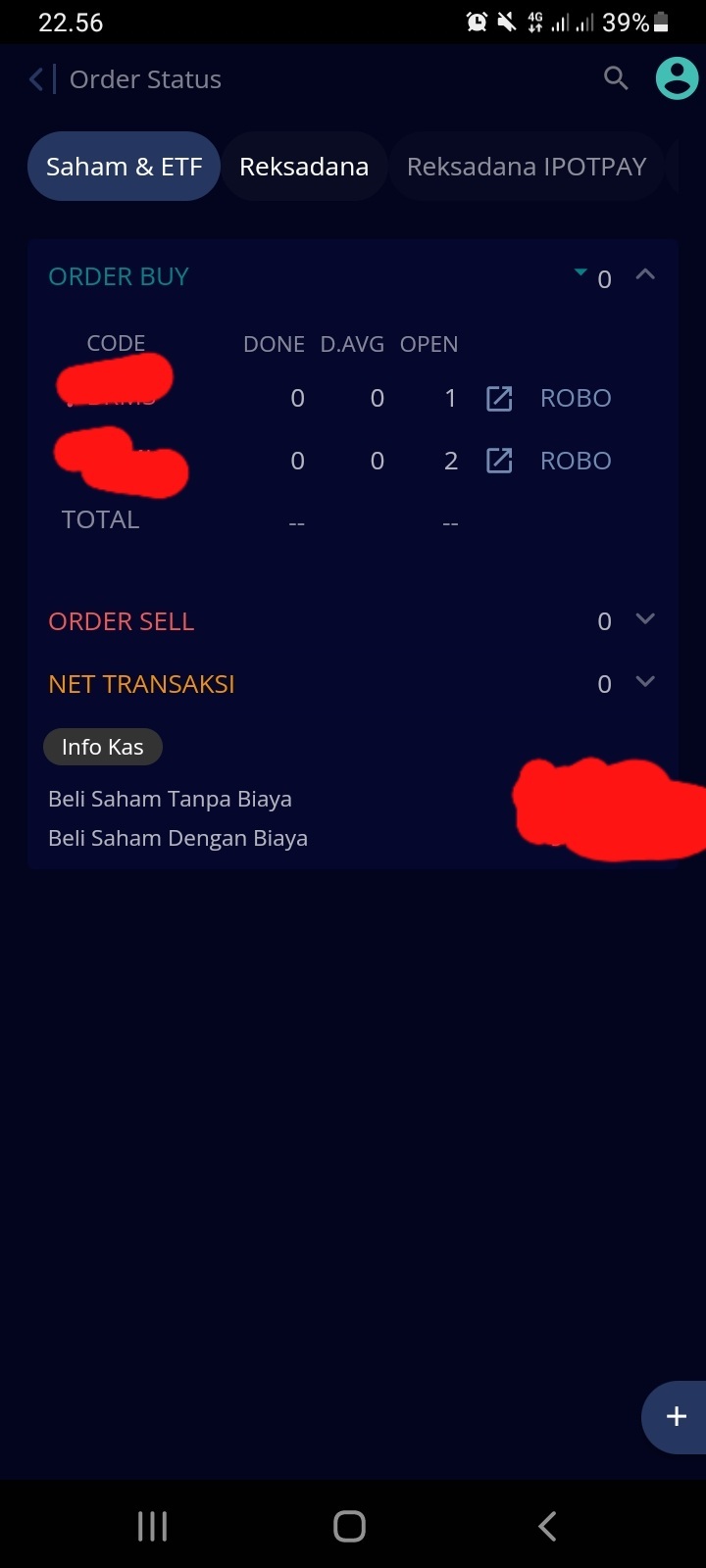Select the Saham & ETF tab
The image size is (706, 1568).
124,167
